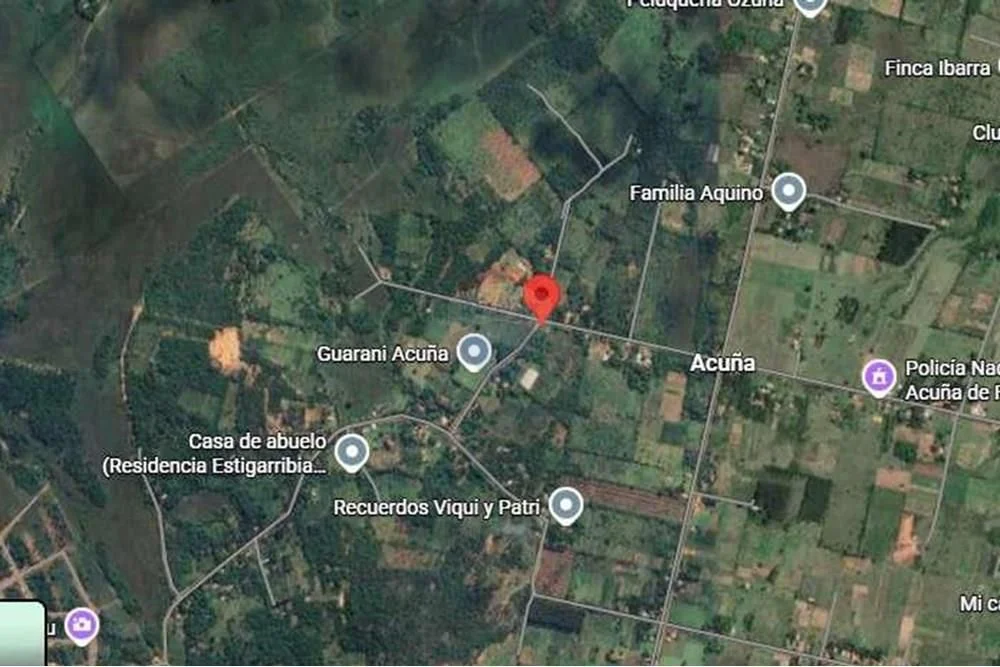Open Casa de abuelo place marker

[351, 453]
